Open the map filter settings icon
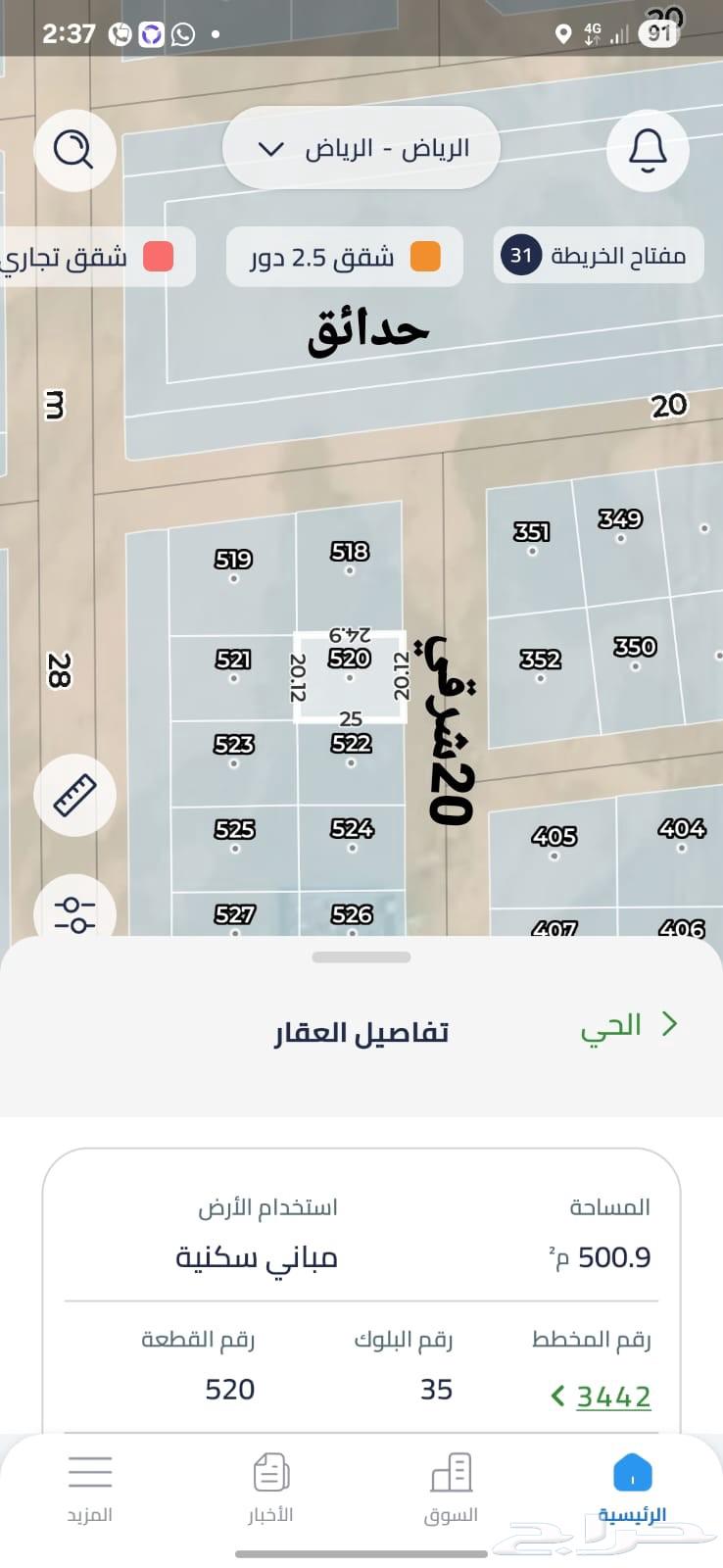This screenshot has height=1568, width=723. [74, 913]
